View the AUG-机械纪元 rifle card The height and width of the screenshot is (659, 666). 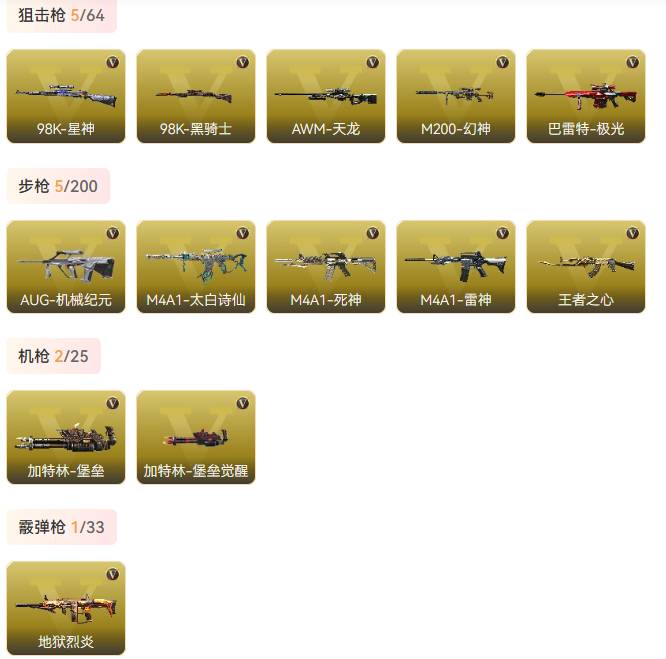point(66,266)
